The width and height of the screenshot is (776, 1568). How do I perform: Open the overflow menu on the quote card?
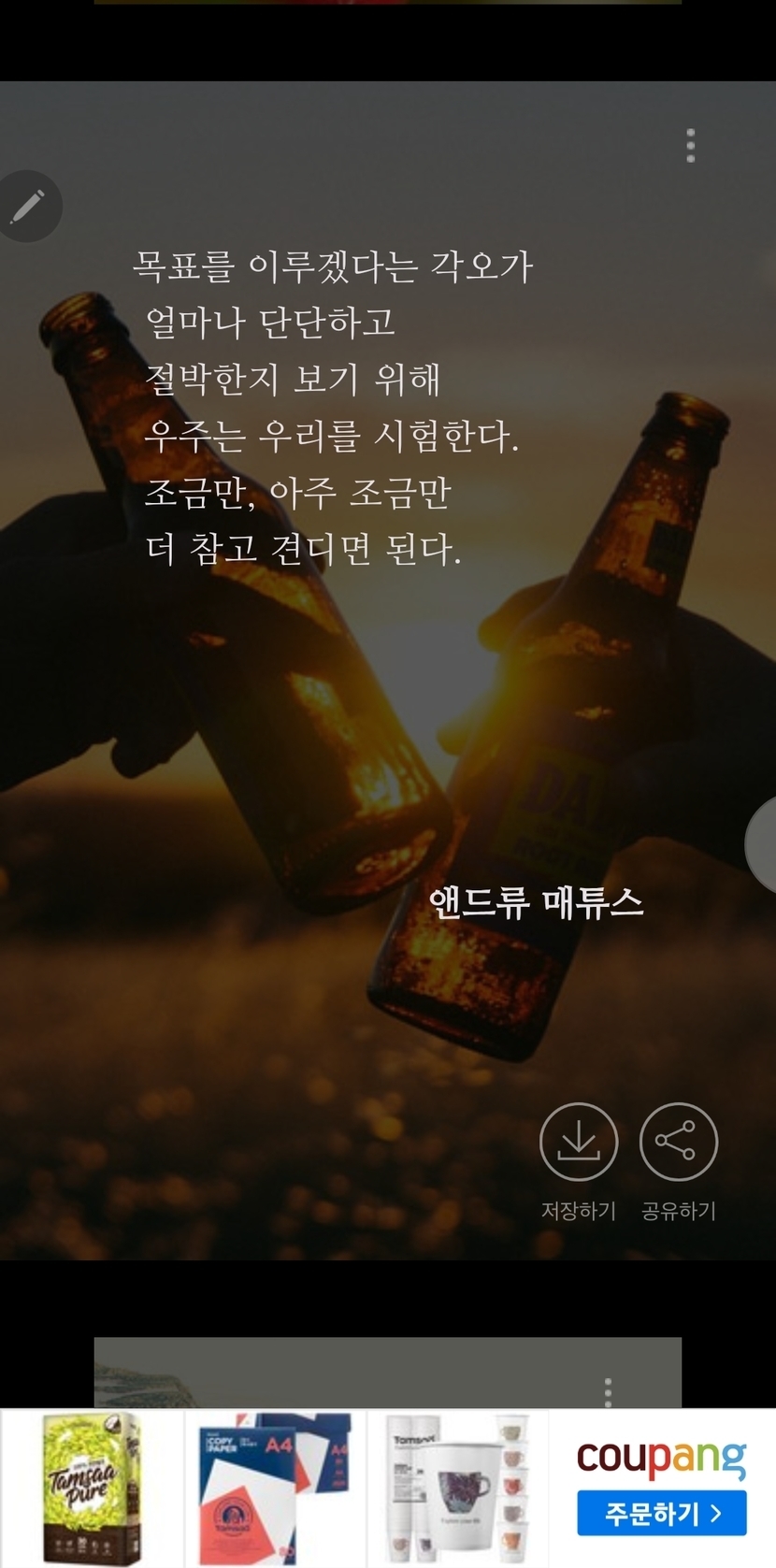691,146
